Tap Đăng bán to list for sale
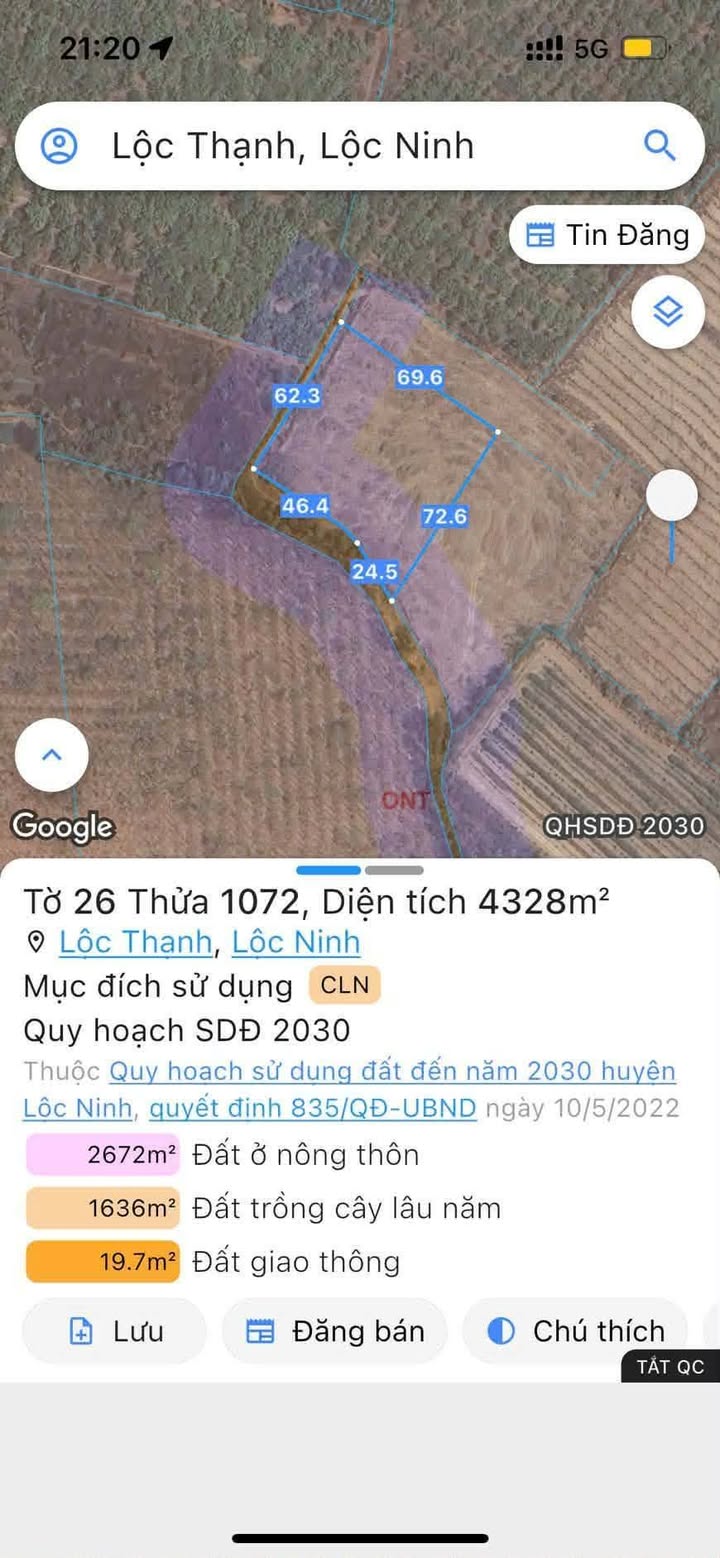 (x=335, y=1331)
